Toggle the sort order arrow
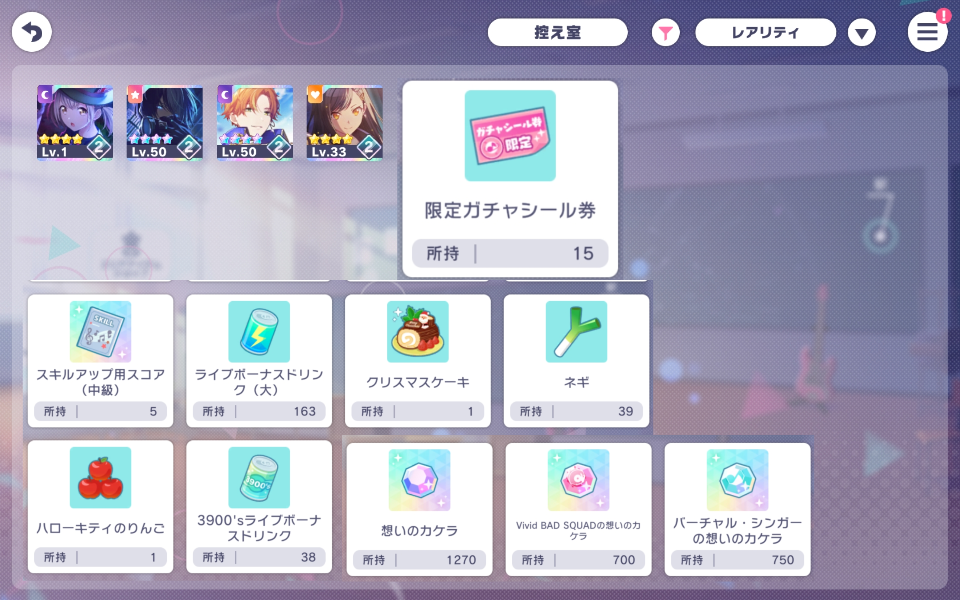The image size is (960, 600). click(861, 33)
